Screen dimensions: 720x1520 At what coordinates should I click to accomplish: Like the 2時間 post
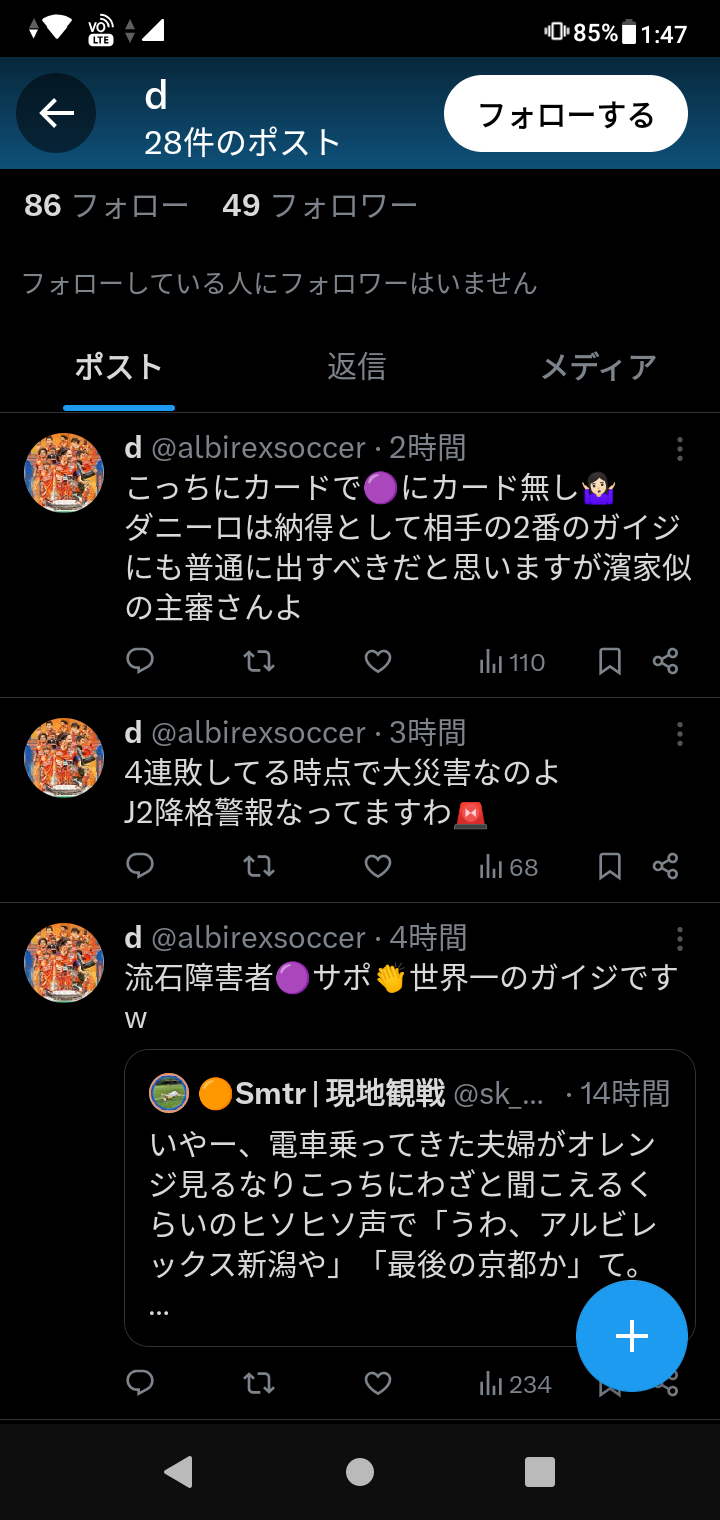tap(377, 661)
